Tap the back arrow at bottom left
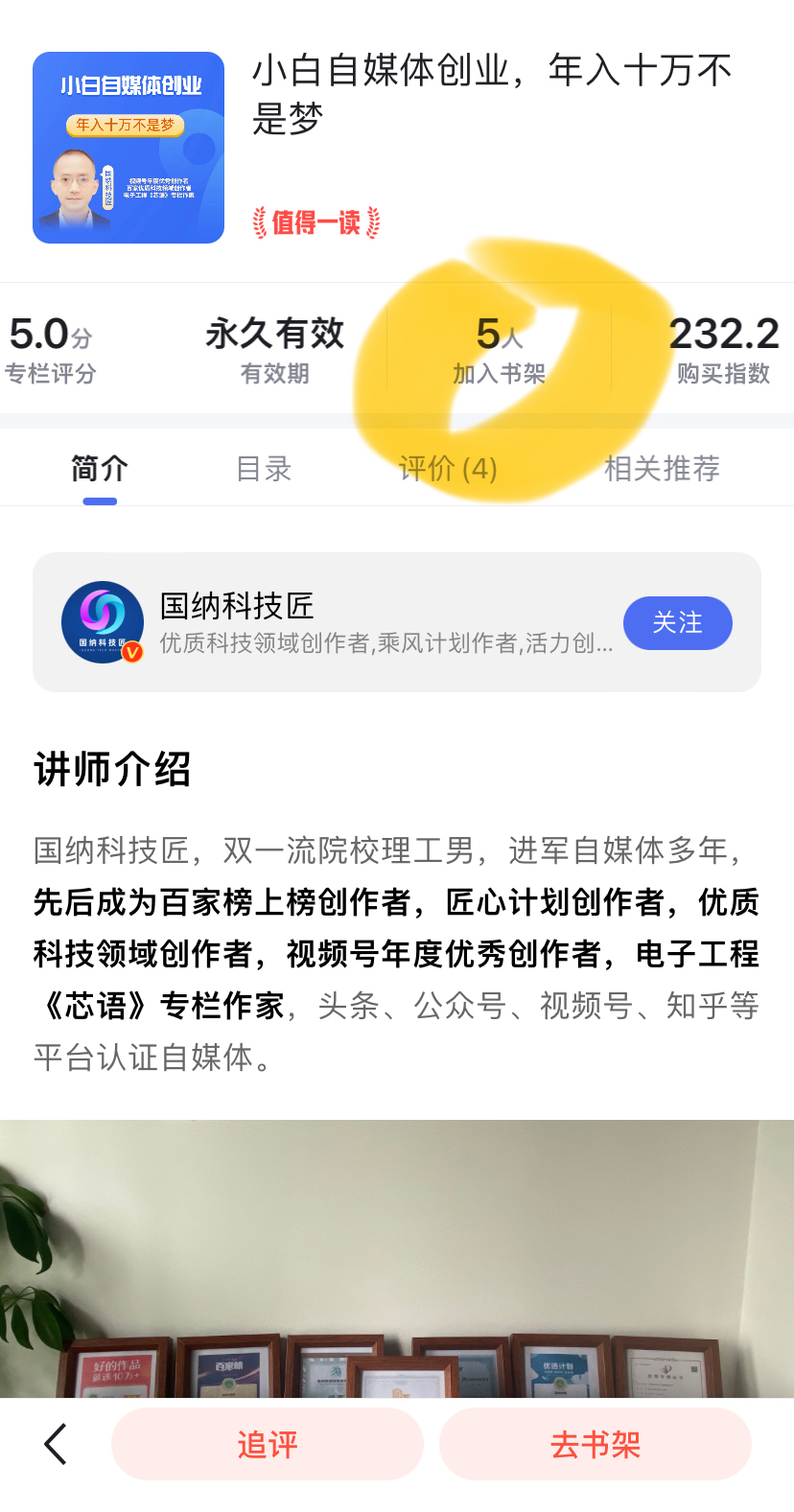794x1512 pixels. click(x=55, y=1444)
